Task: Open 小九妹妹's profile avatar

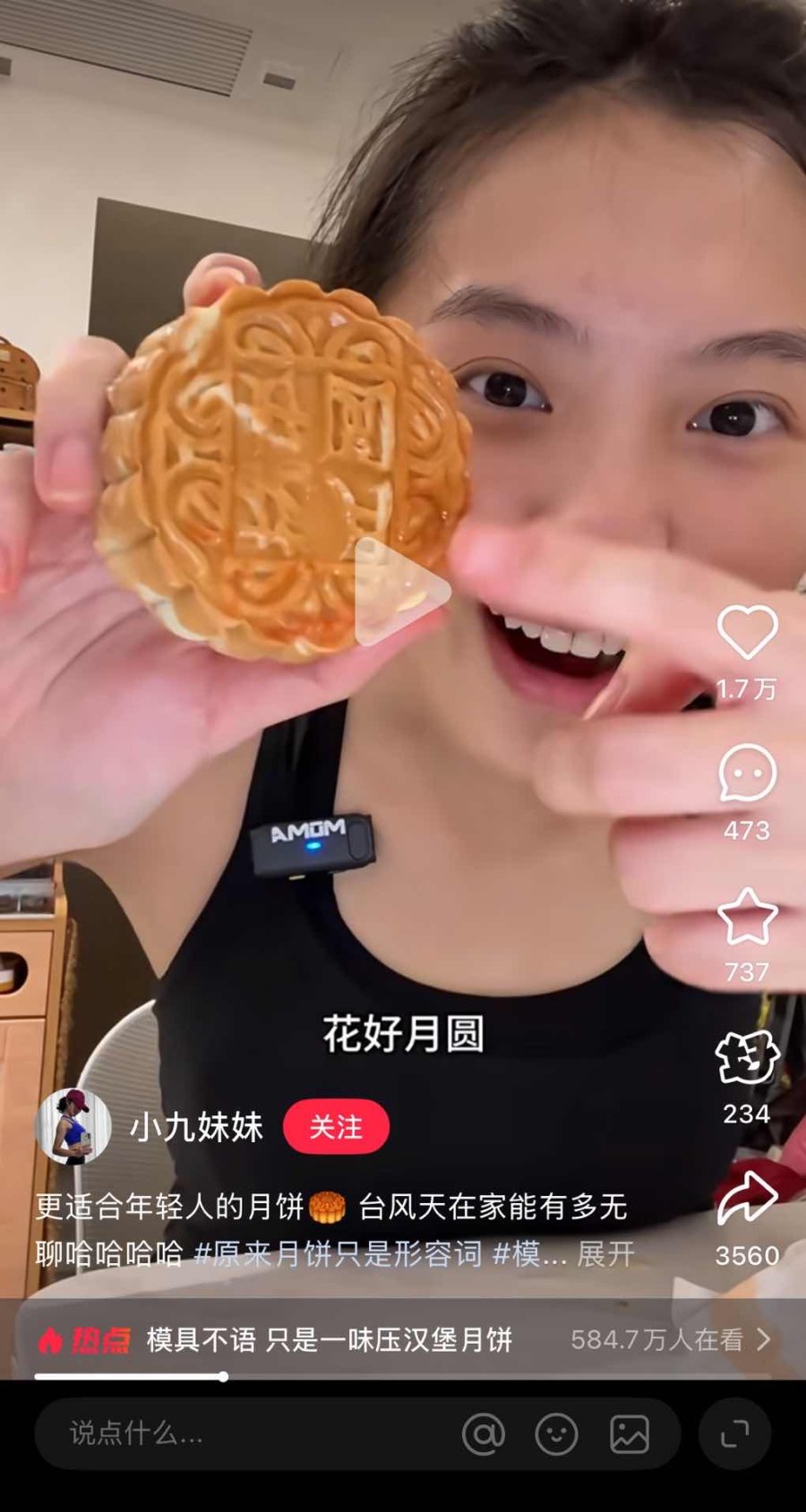Action: [73, 1126]
